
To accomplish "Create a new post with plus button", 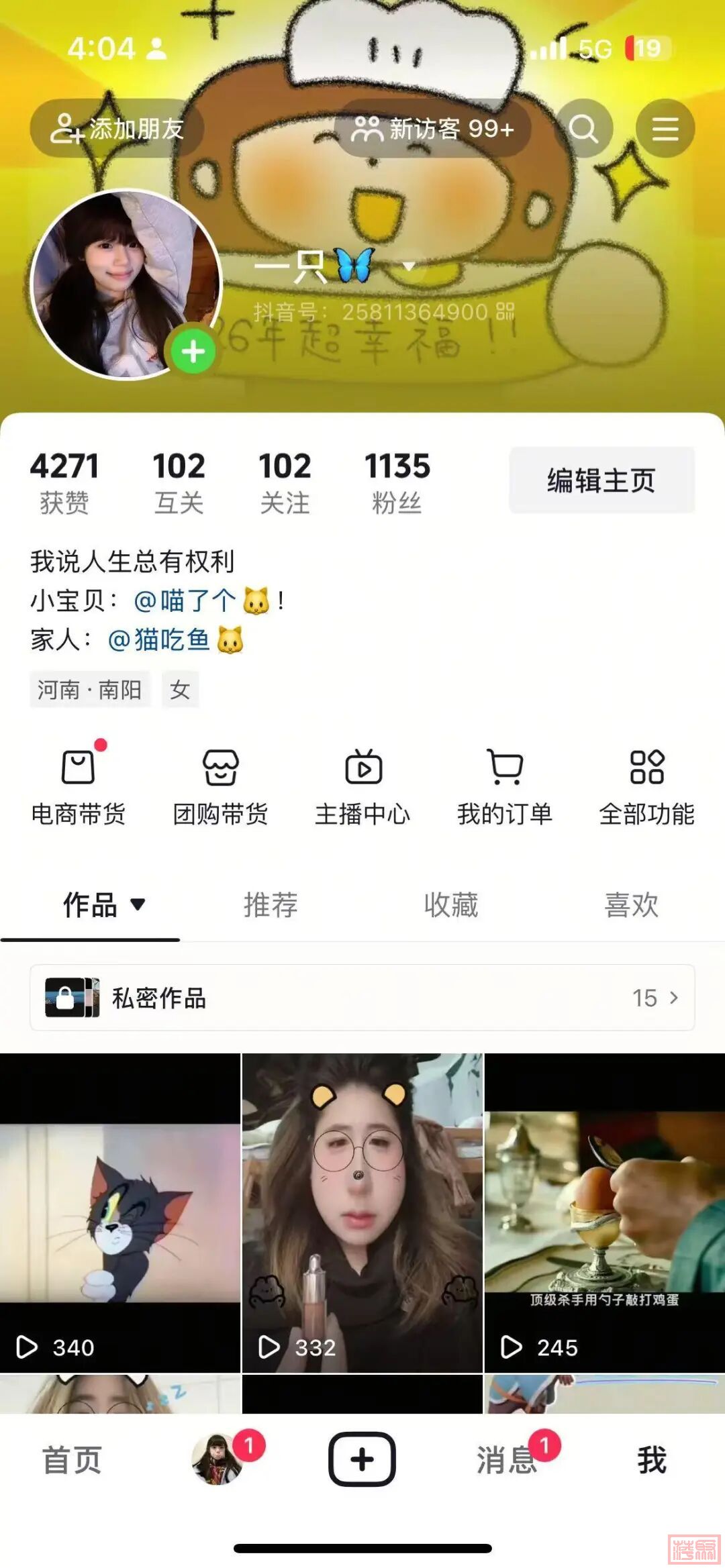I will pos(362,1459).
